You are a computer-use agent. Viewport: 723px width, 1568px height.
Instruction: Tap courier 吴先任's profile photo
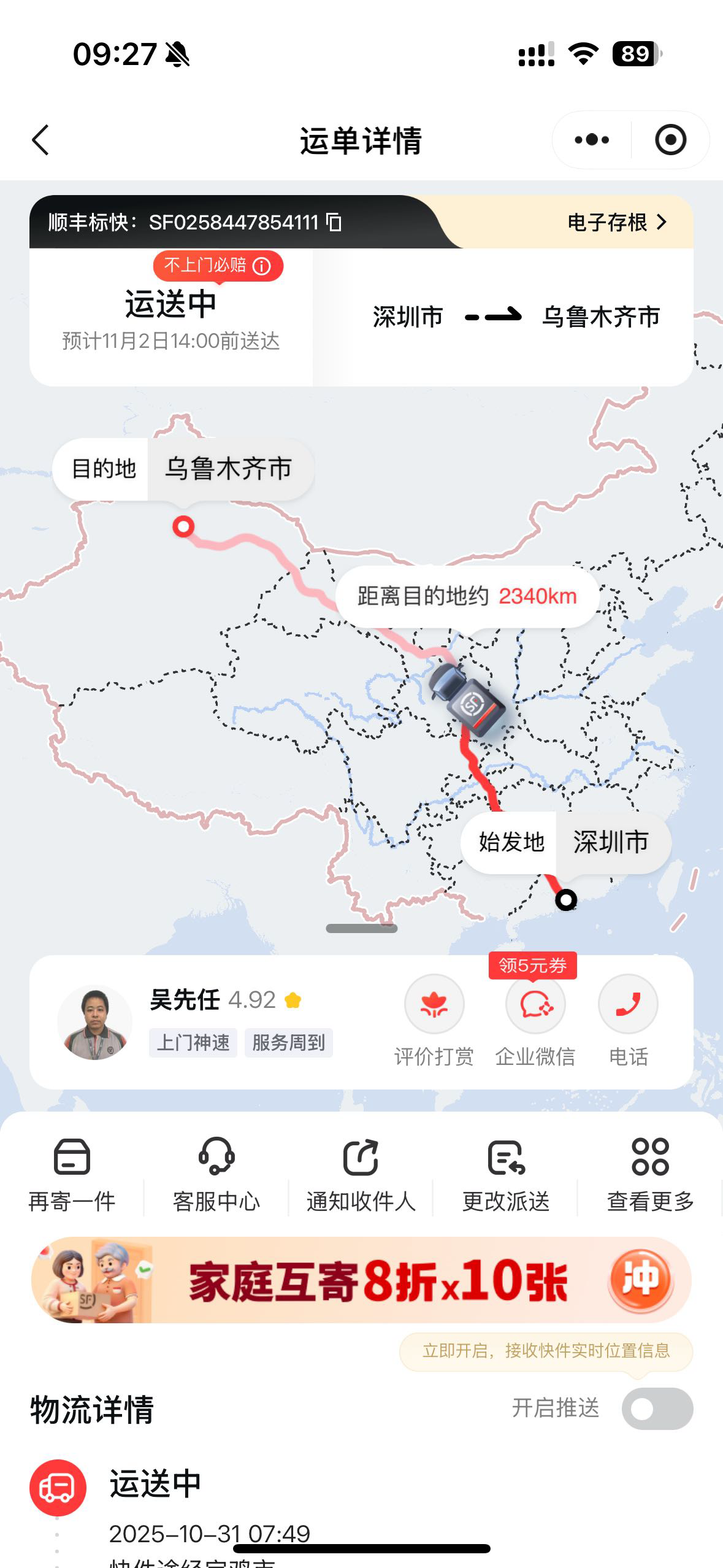[x=94, y=1023]
